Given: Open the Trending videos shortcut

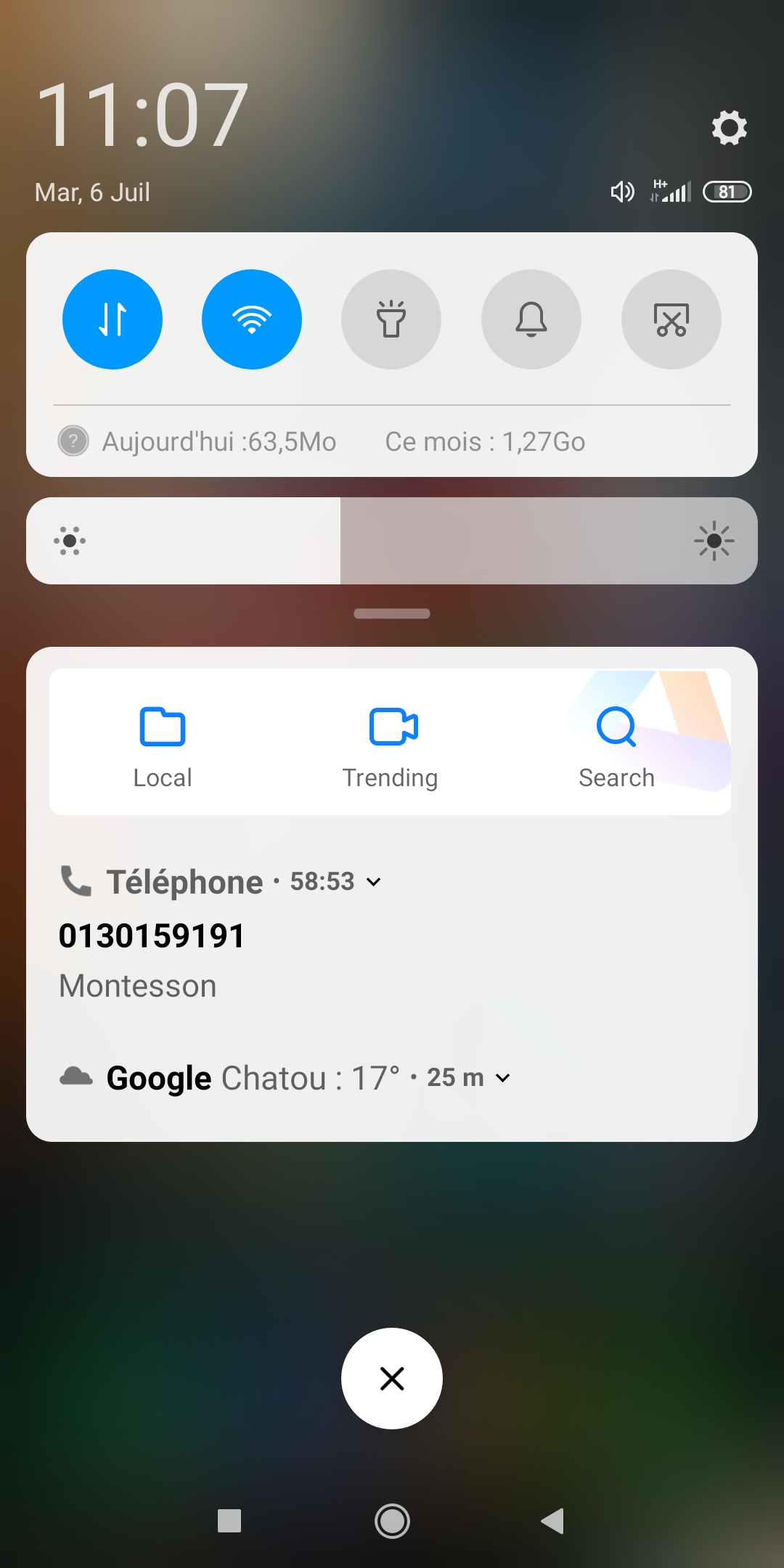Looking at the screenshot, I should (x=391, y=744).
